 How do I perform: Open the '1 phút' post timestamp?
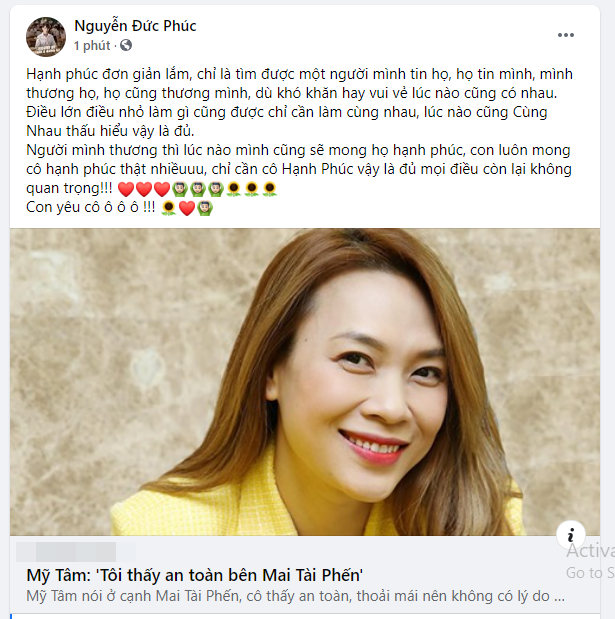tap(92, 46)
